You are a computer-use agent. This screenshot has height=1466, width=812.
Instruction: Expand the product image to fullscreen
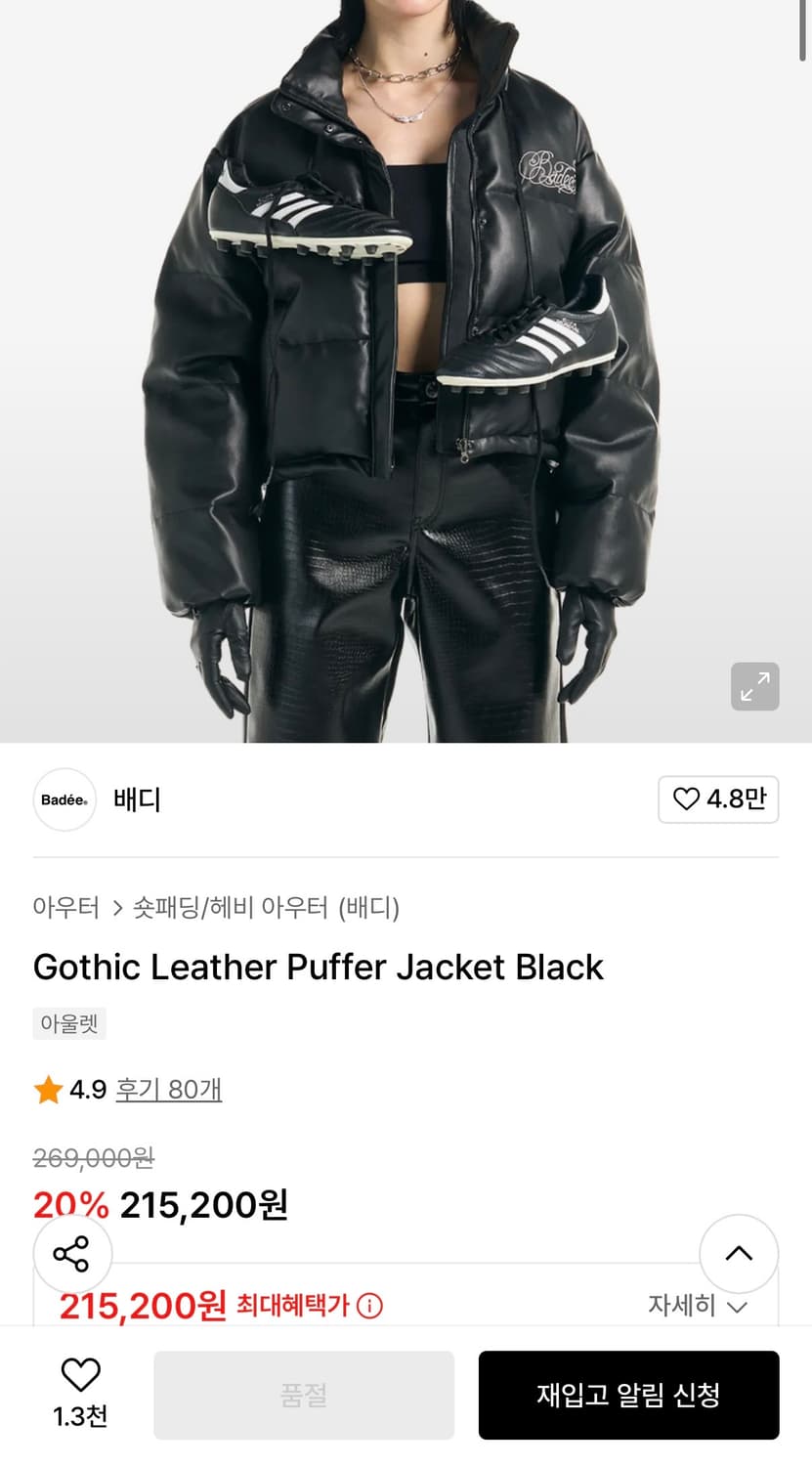click(x=754, y=687)
